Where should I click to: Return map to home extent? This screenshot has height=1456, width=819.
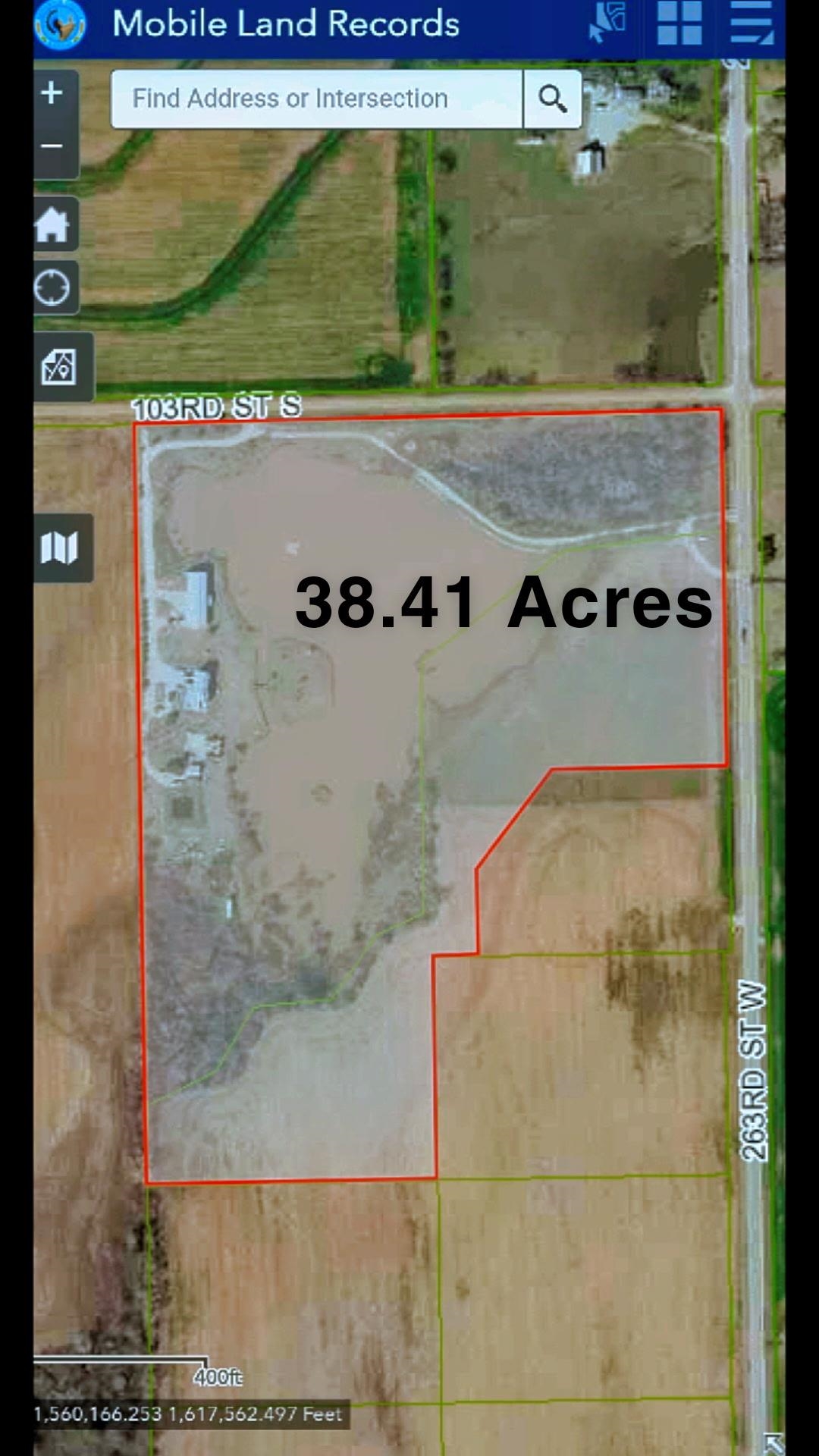tap(55, 224)
